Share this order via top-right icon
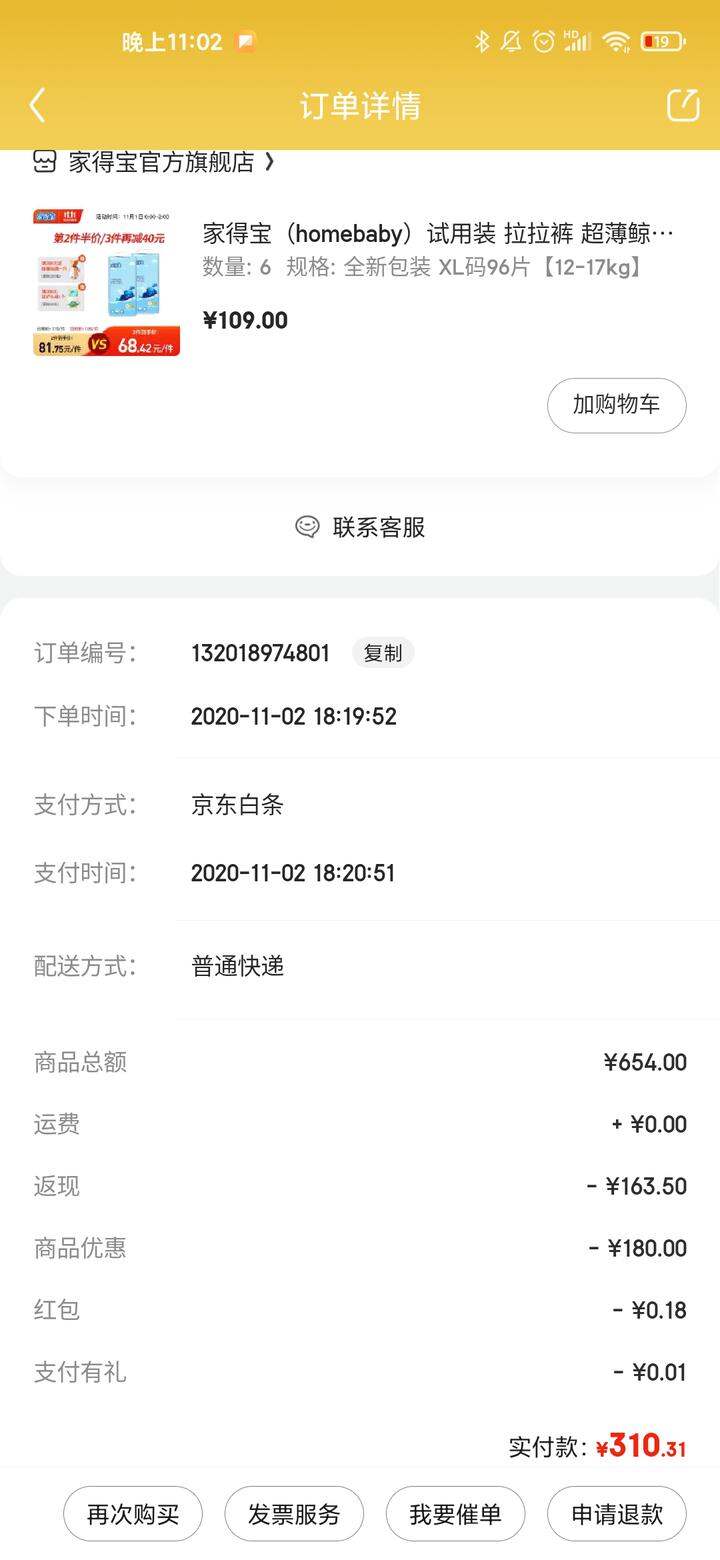720x1560 pixels. coord(683,104)
